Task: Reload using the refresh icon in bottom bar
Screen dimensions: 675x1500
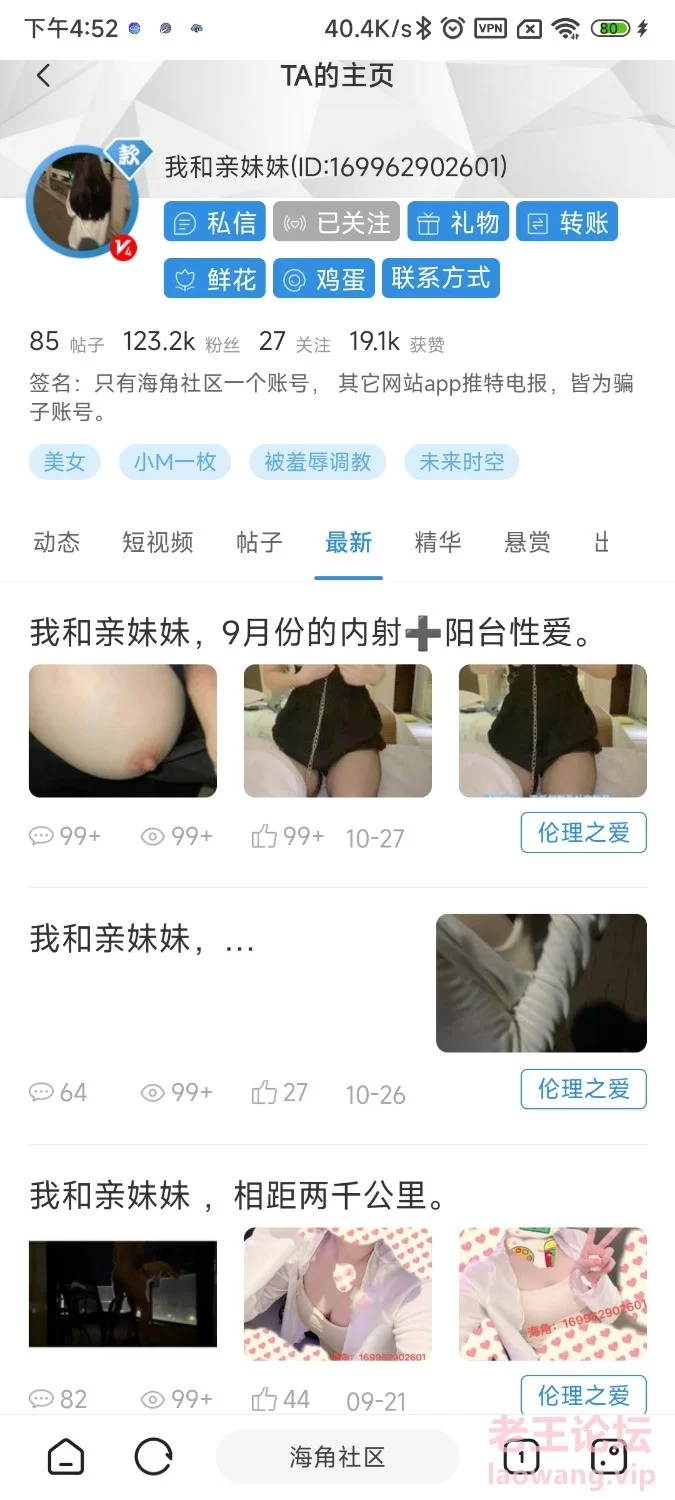Action: pos(153,1458)
